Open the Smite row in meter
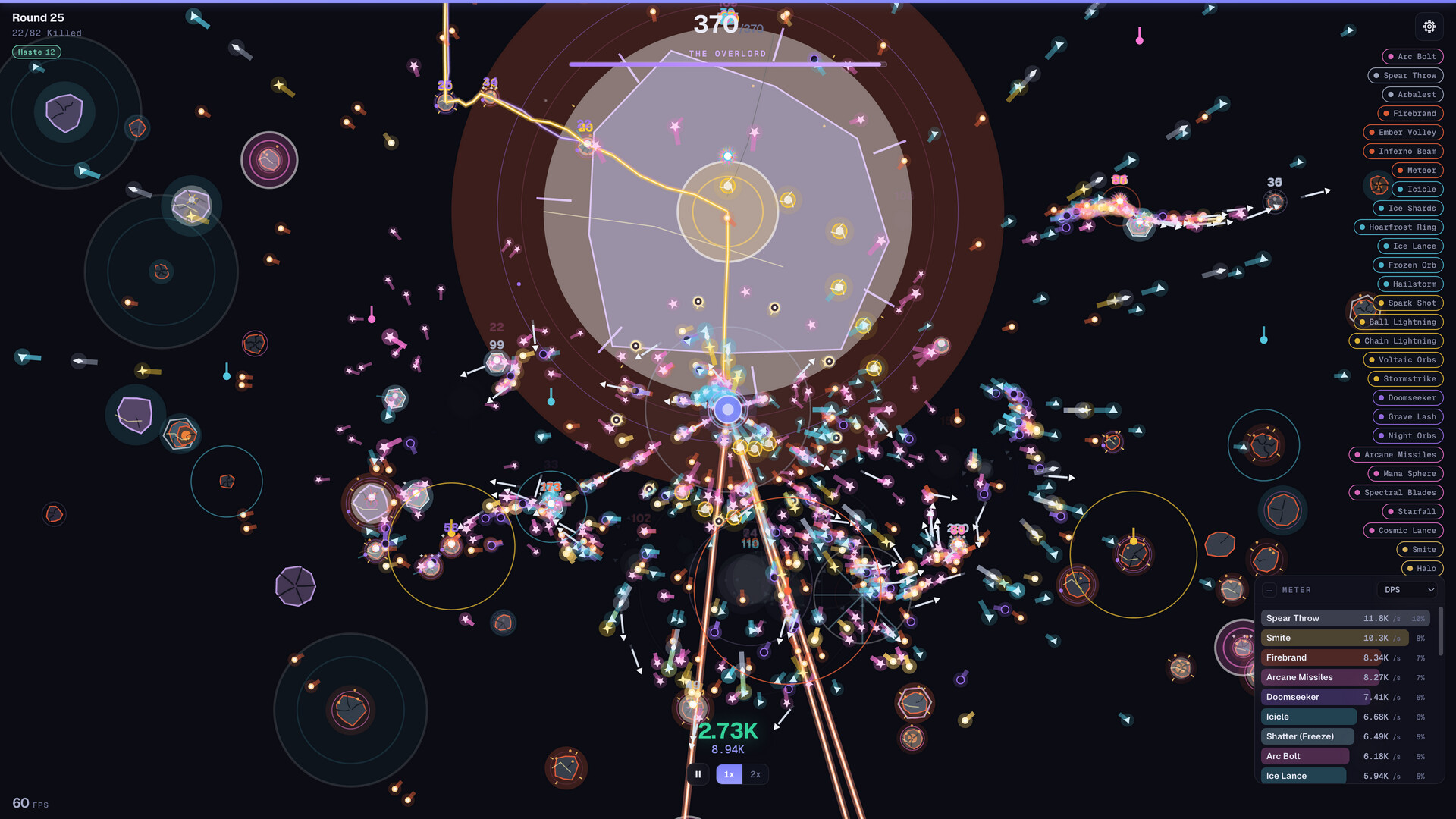Screen dimensions: 1456x819 pyautogui.click(x=1345, y=638)
